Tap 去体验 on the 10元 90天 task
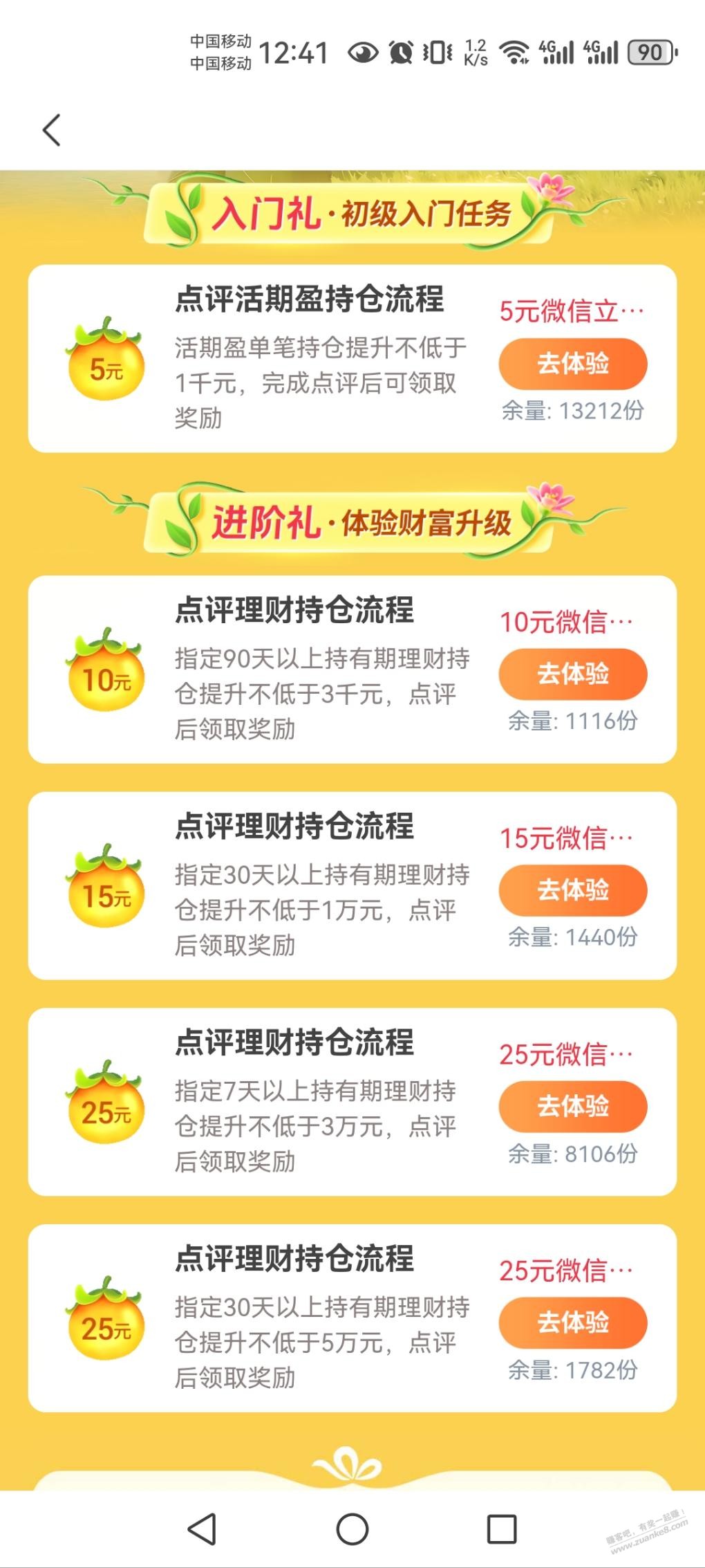This screenshot has height=1568, width=705. tap(572, 674)
